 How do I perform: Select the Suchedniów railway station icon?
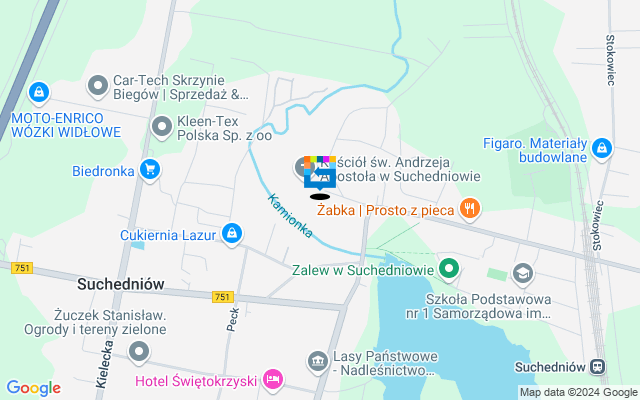pos(599,366)
